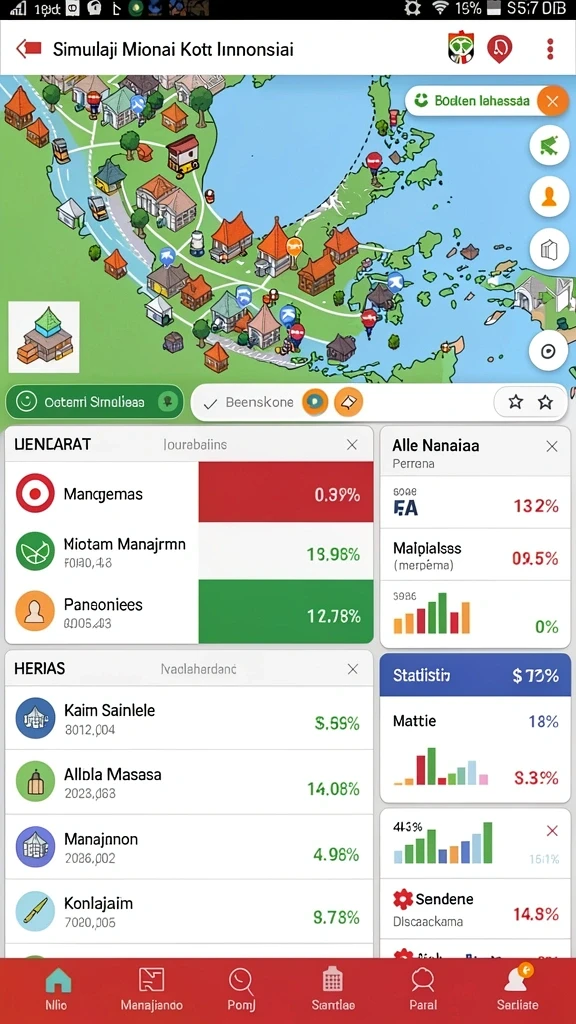Switch to the Paral tab
Image resolution: width=576 pixels, height=1024 pixels.
[423, 989]
